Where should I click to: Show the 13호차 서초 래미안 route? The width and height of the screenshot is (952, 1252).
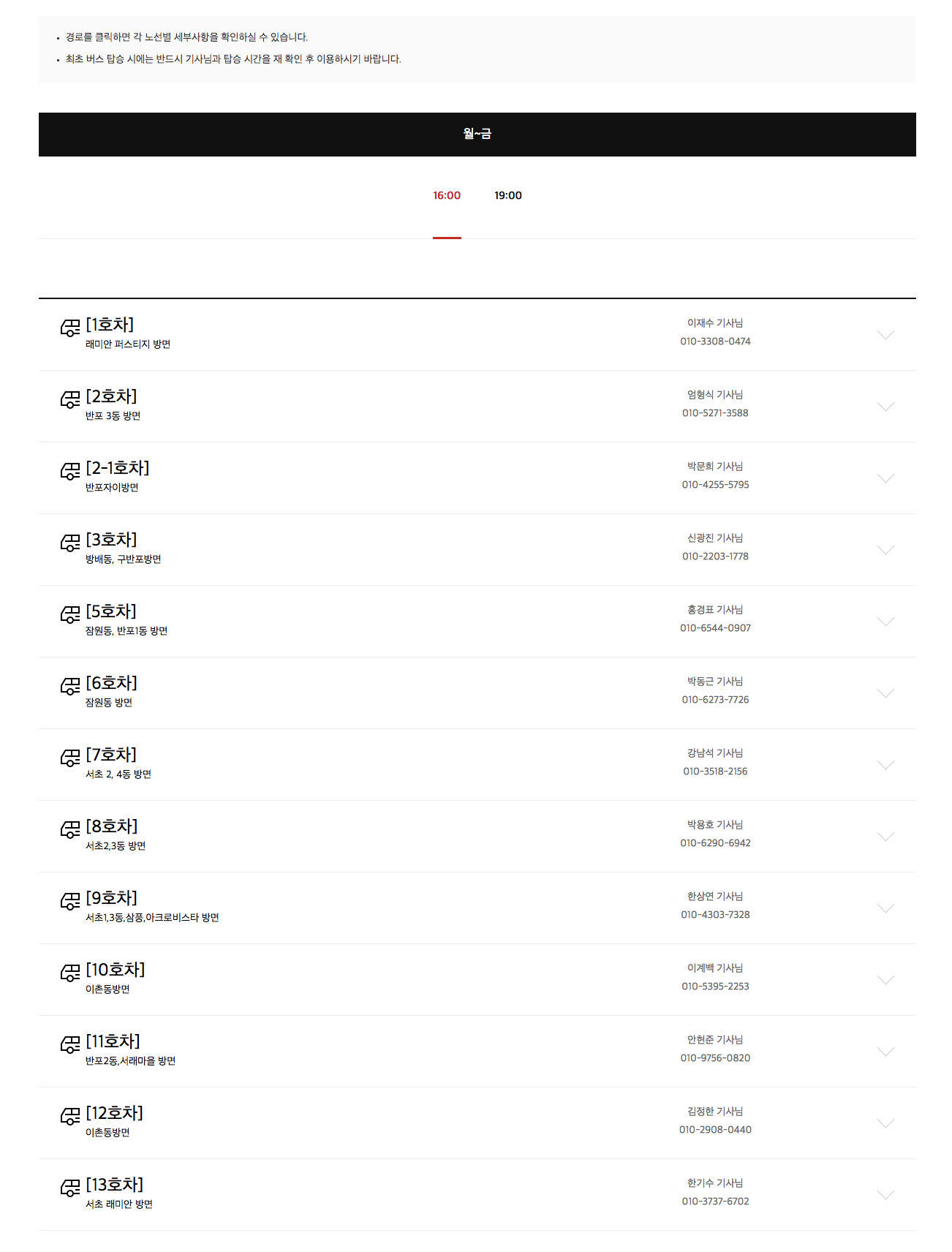[477, 1195]
